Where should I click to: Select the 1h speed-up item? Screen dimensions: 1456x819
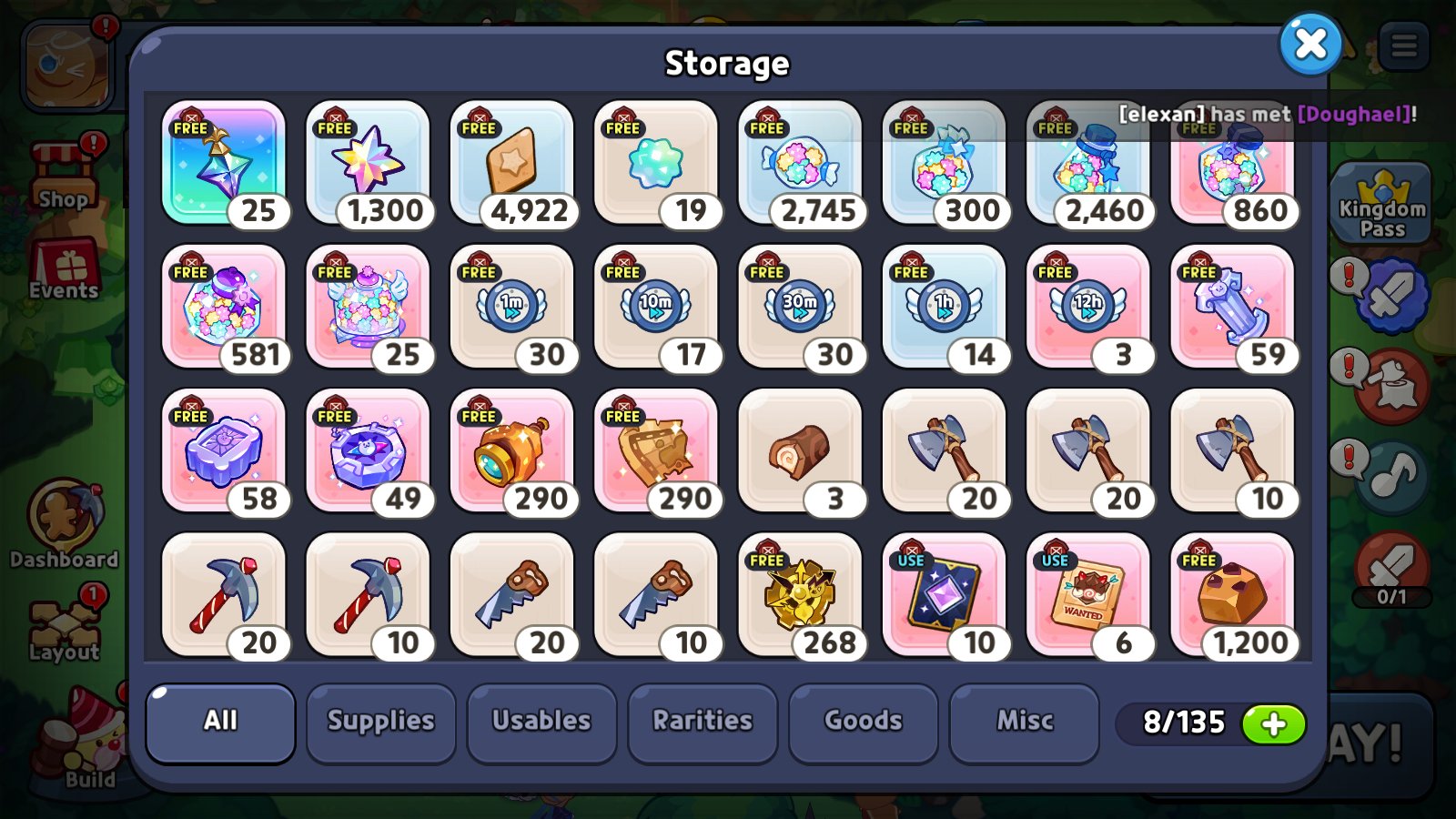(945, 307)
